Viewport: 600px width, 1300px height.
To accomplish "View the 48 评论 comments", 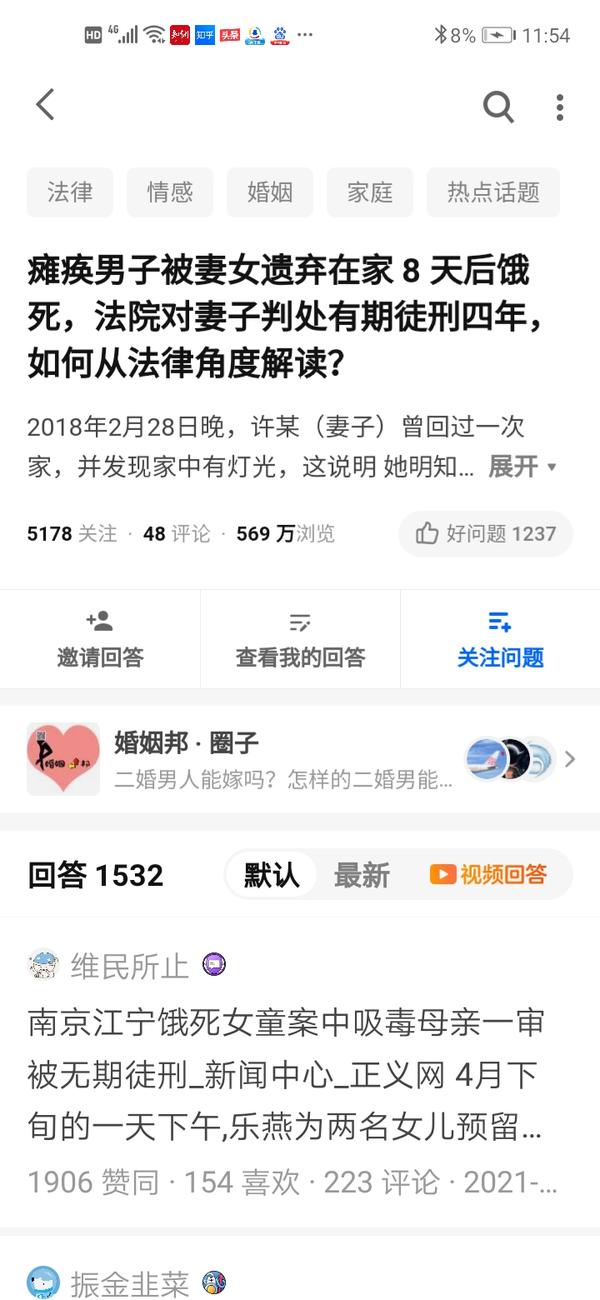I will point(177,534).
